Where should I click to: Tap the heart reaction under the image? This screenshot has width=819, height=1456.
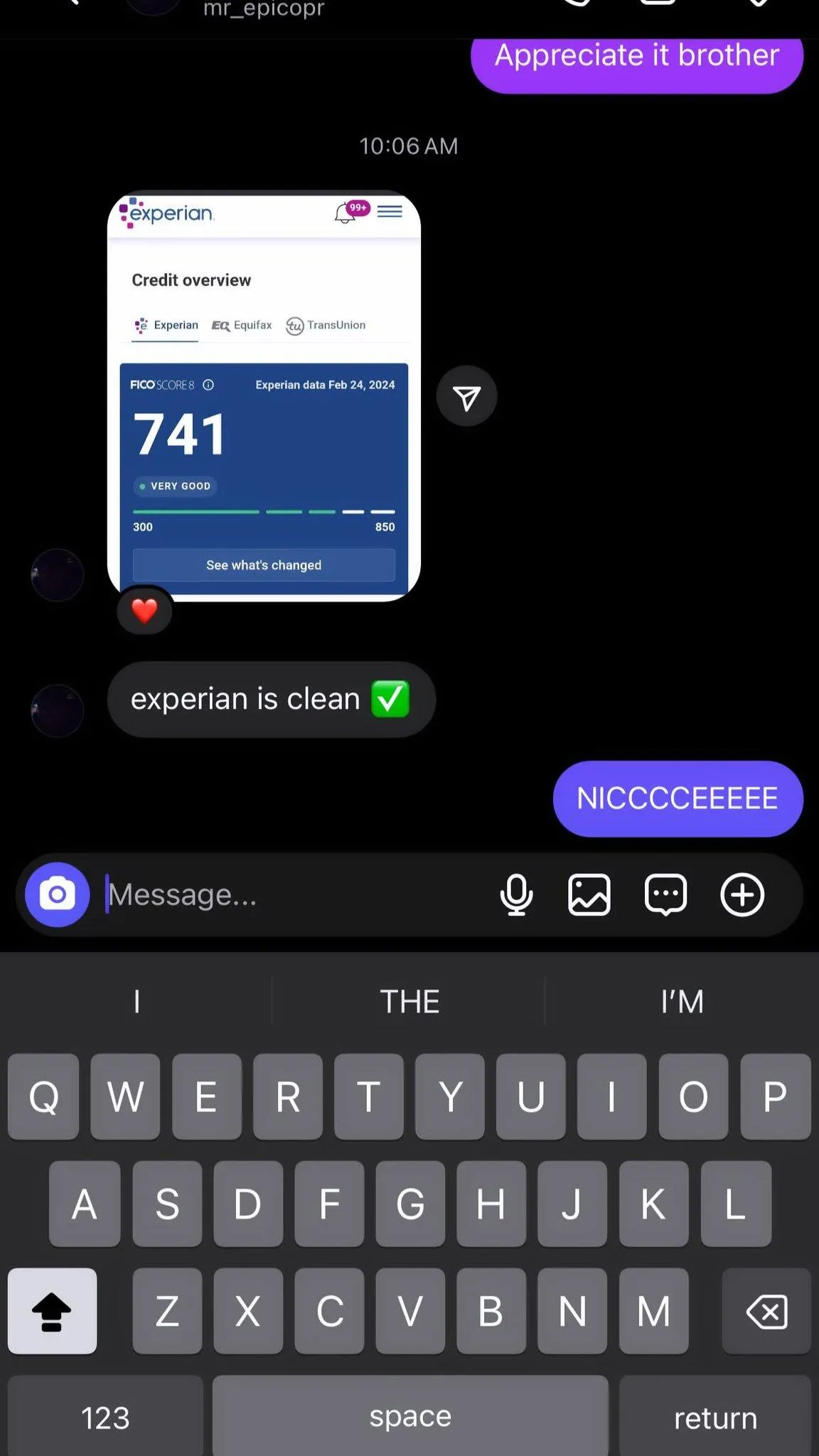[x=144, y=611]
